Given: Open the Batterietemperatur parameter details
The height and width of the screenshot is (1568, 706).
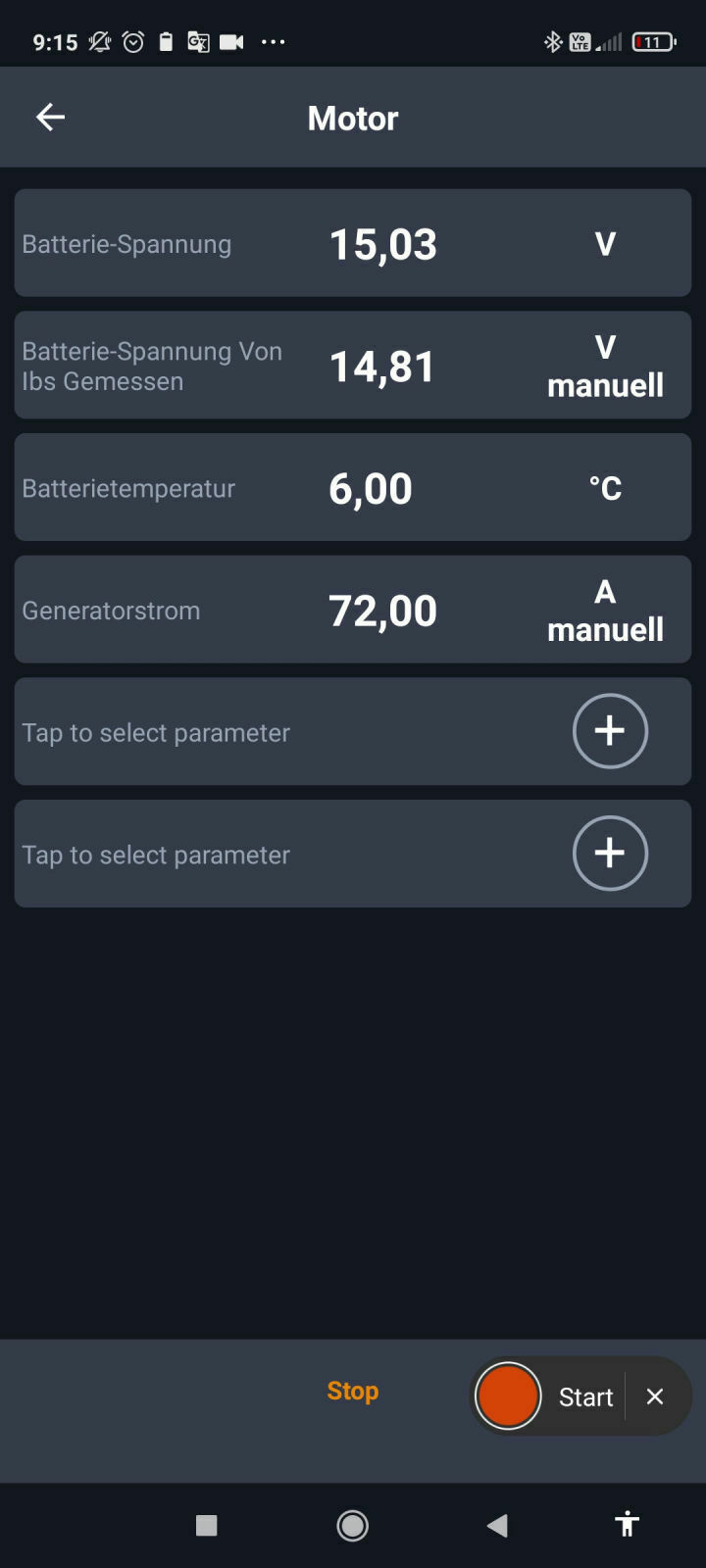Looking at the screenshot, I should coord(353,487).
